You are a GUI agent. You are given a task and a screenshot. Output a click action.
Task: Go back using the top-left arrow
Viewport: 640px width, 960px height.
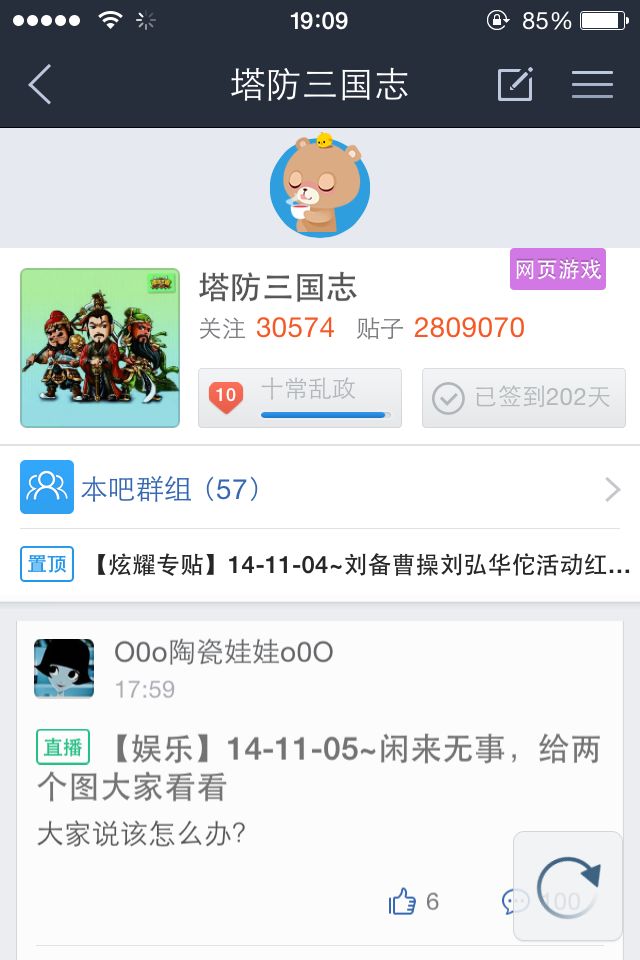tap(40, 84)
